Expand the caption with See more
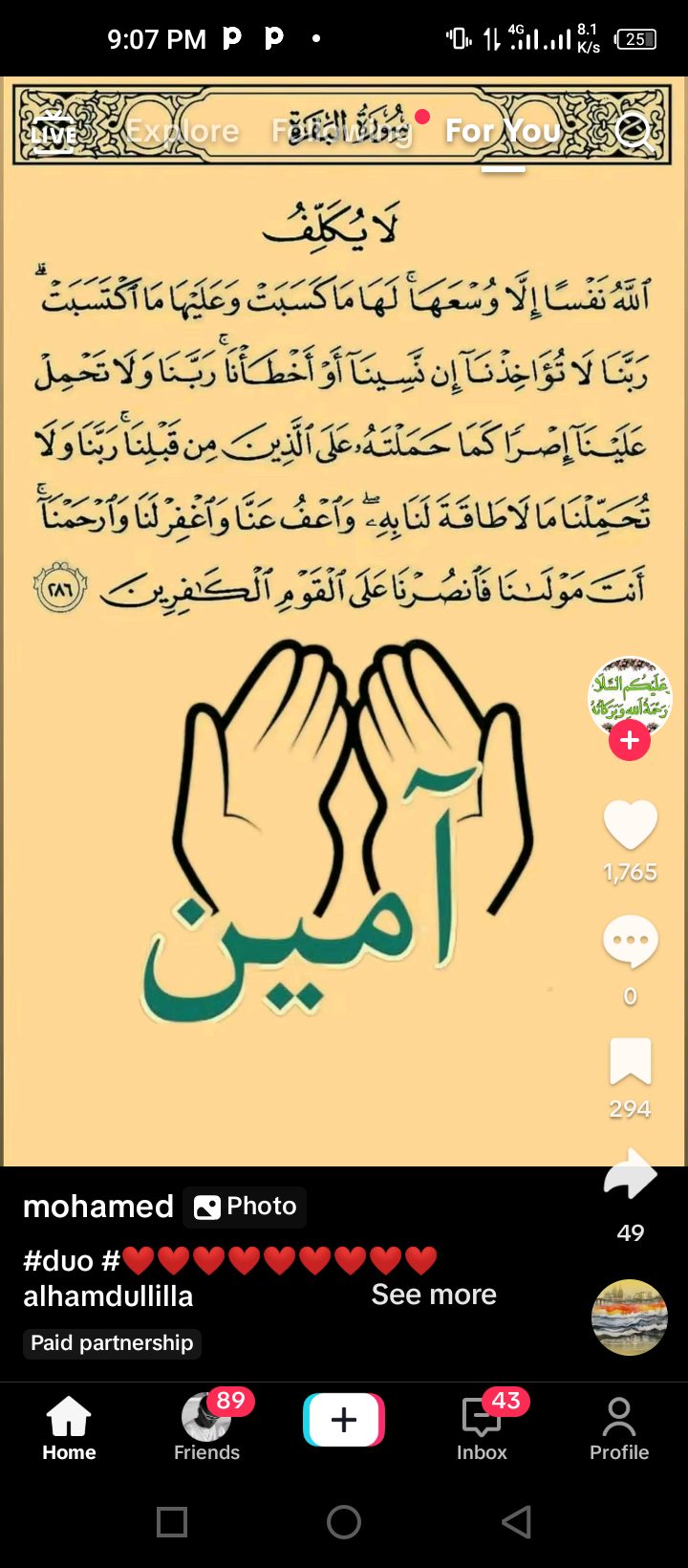The height and width of the screenshot is (1568, 688). click(433, 1295)
